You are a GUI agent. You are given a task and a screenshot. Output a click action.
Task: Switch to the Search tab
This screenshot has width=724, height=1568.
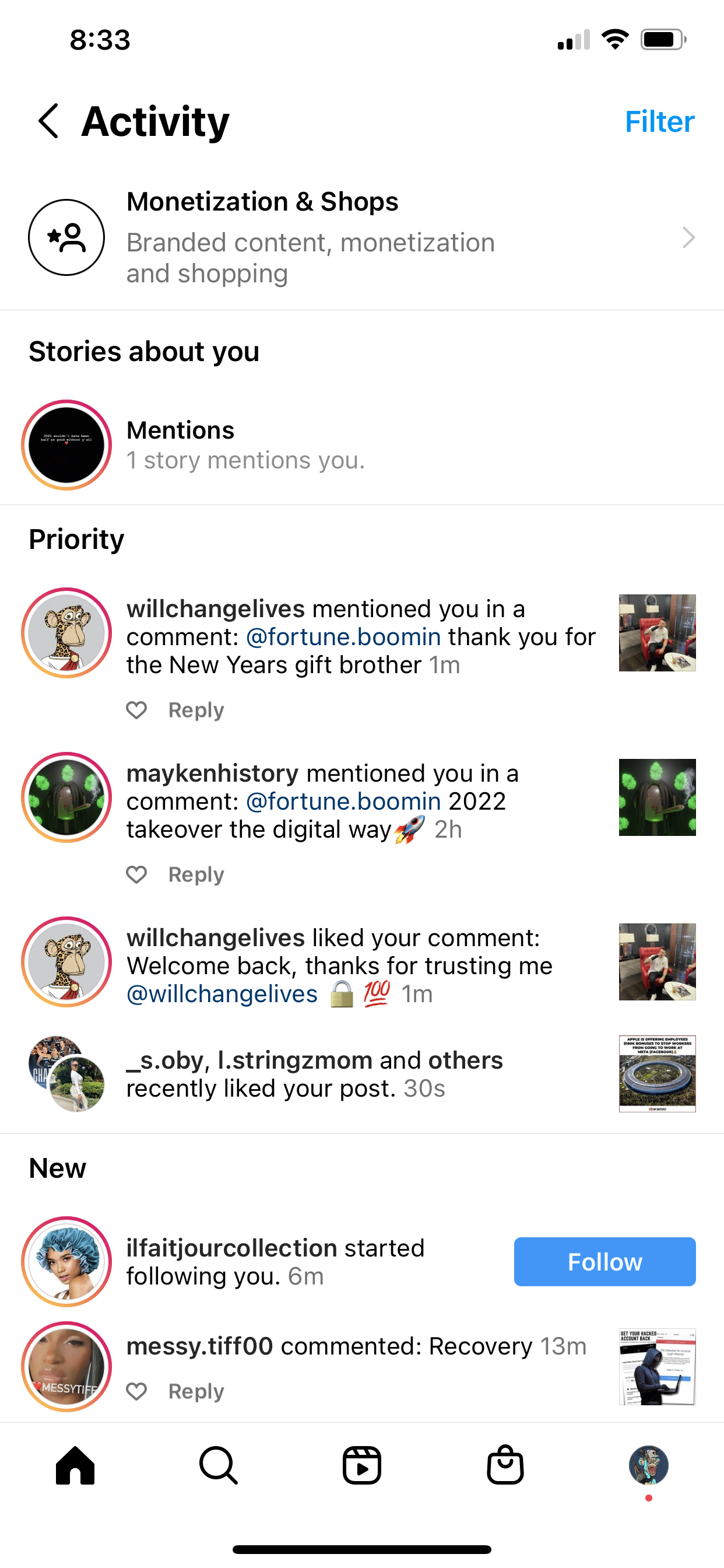(219, 1465)
